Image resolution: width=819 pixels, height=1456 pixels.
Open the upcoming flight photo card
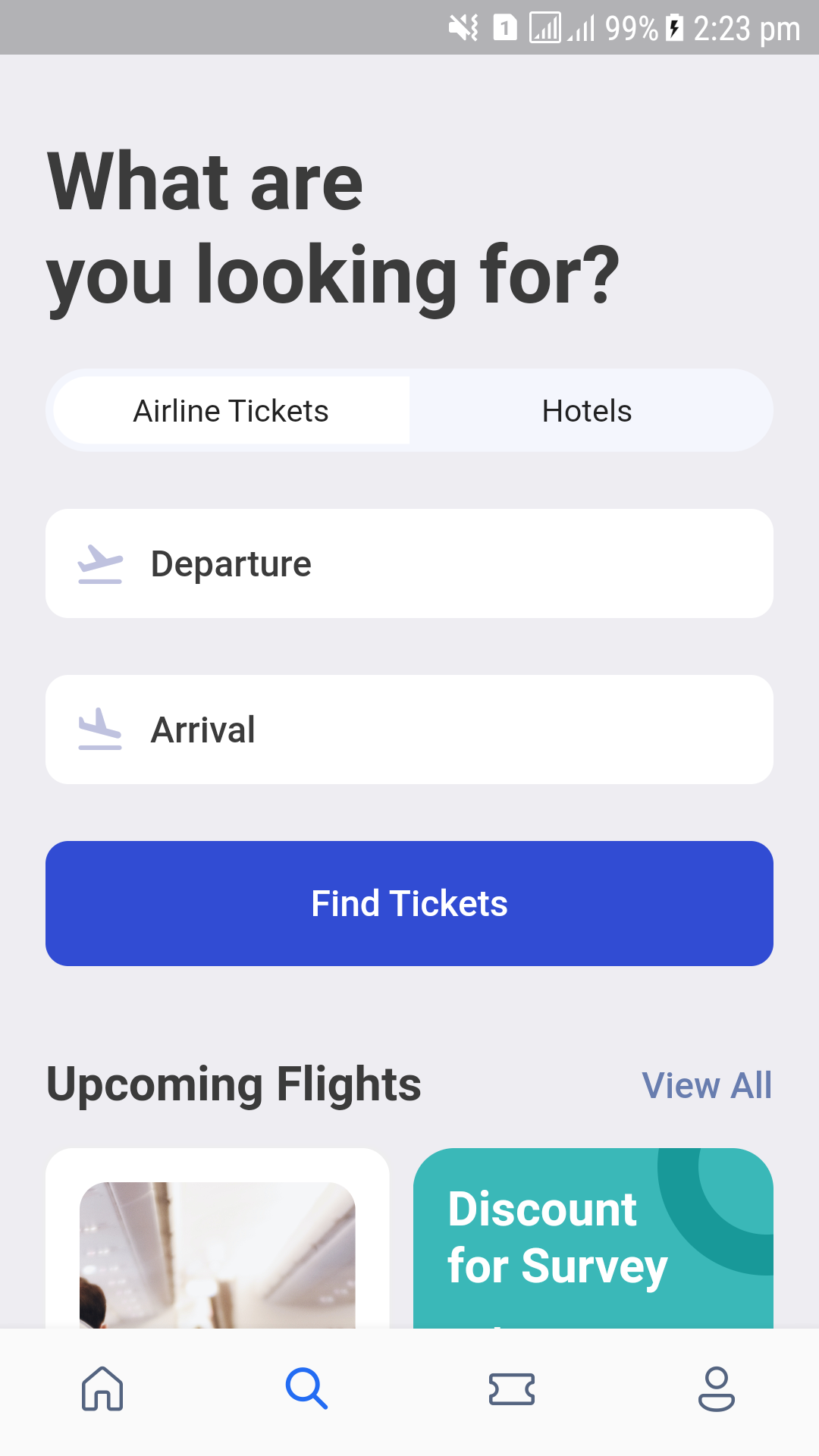[218, 1238]
